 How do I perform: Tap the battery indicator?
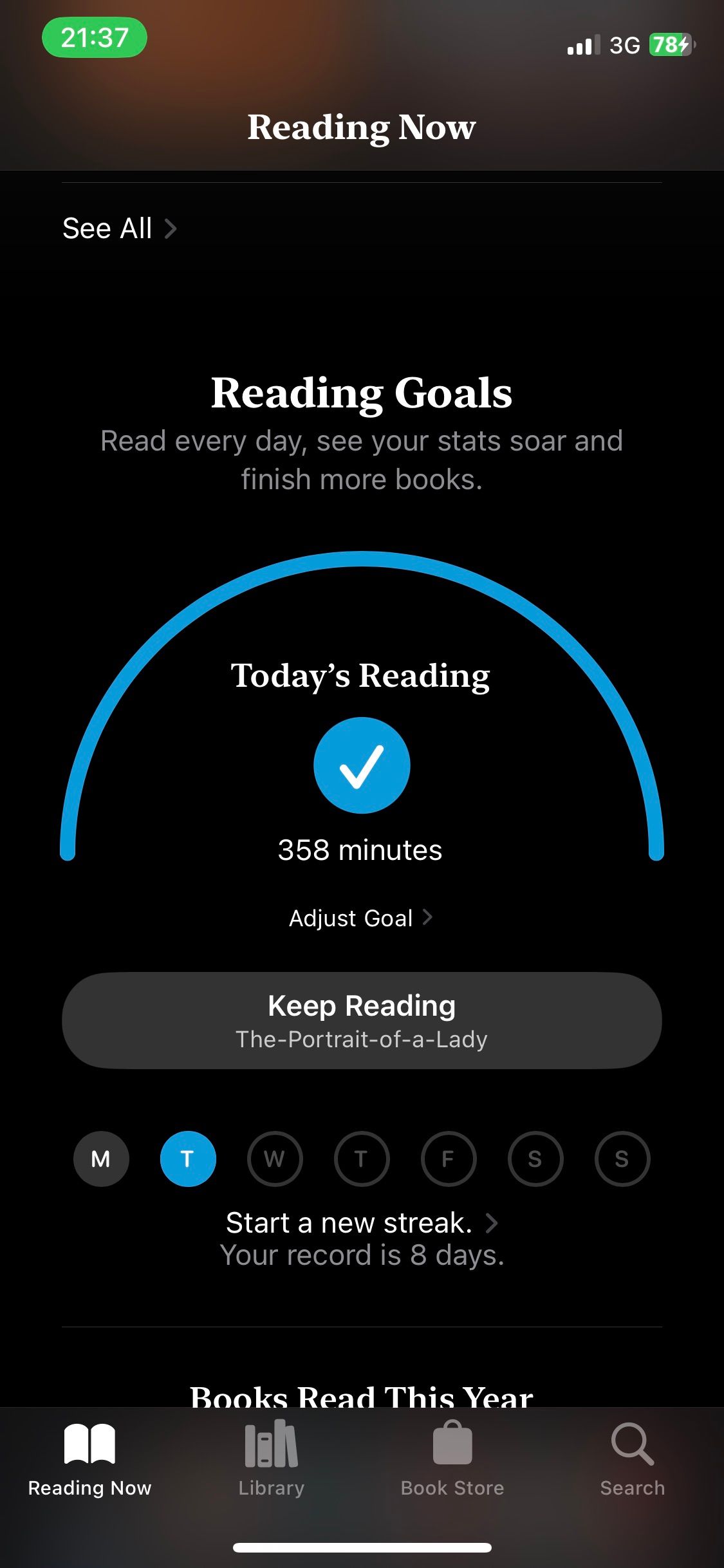pyautogui.click(x=669, y=45)
